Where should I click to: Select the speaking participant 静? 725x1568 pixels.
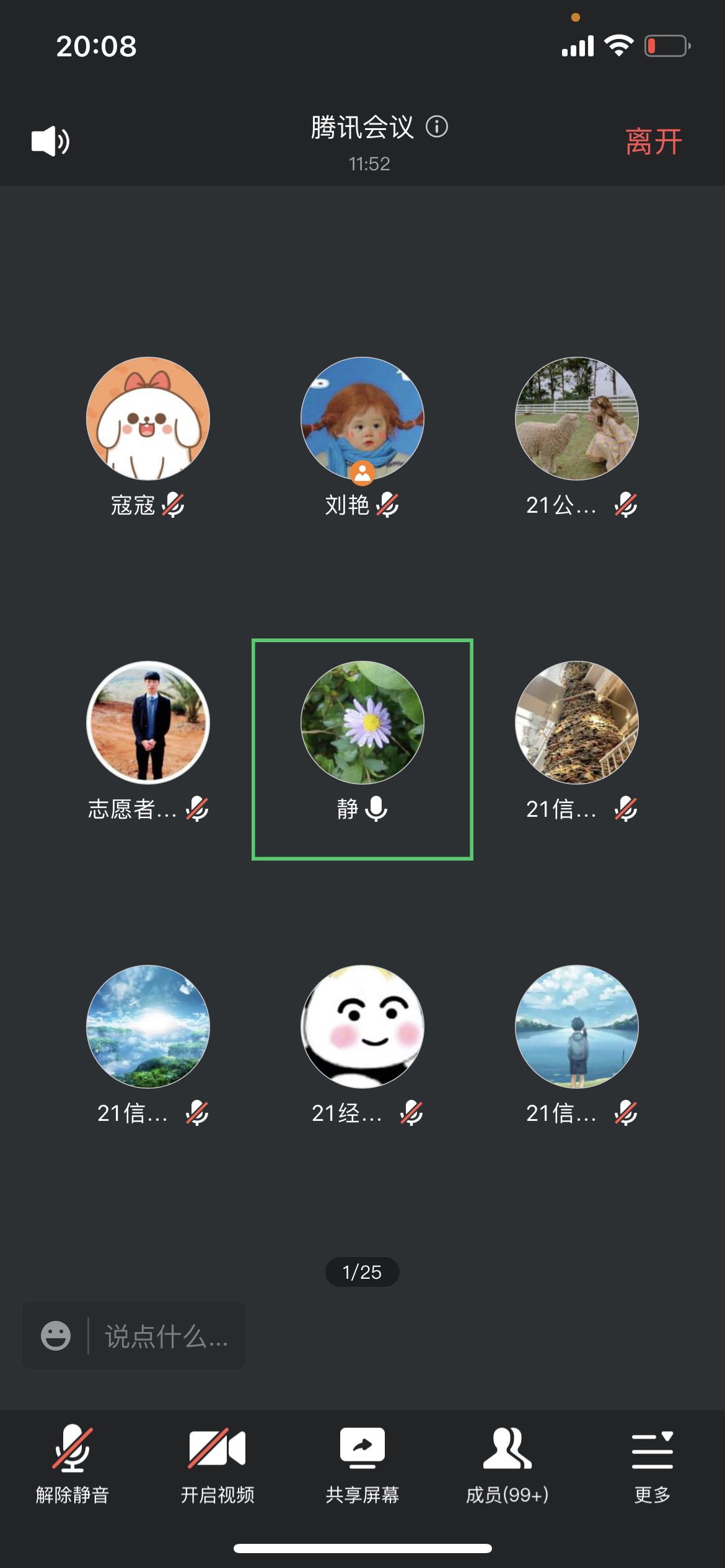click(362, 723)
